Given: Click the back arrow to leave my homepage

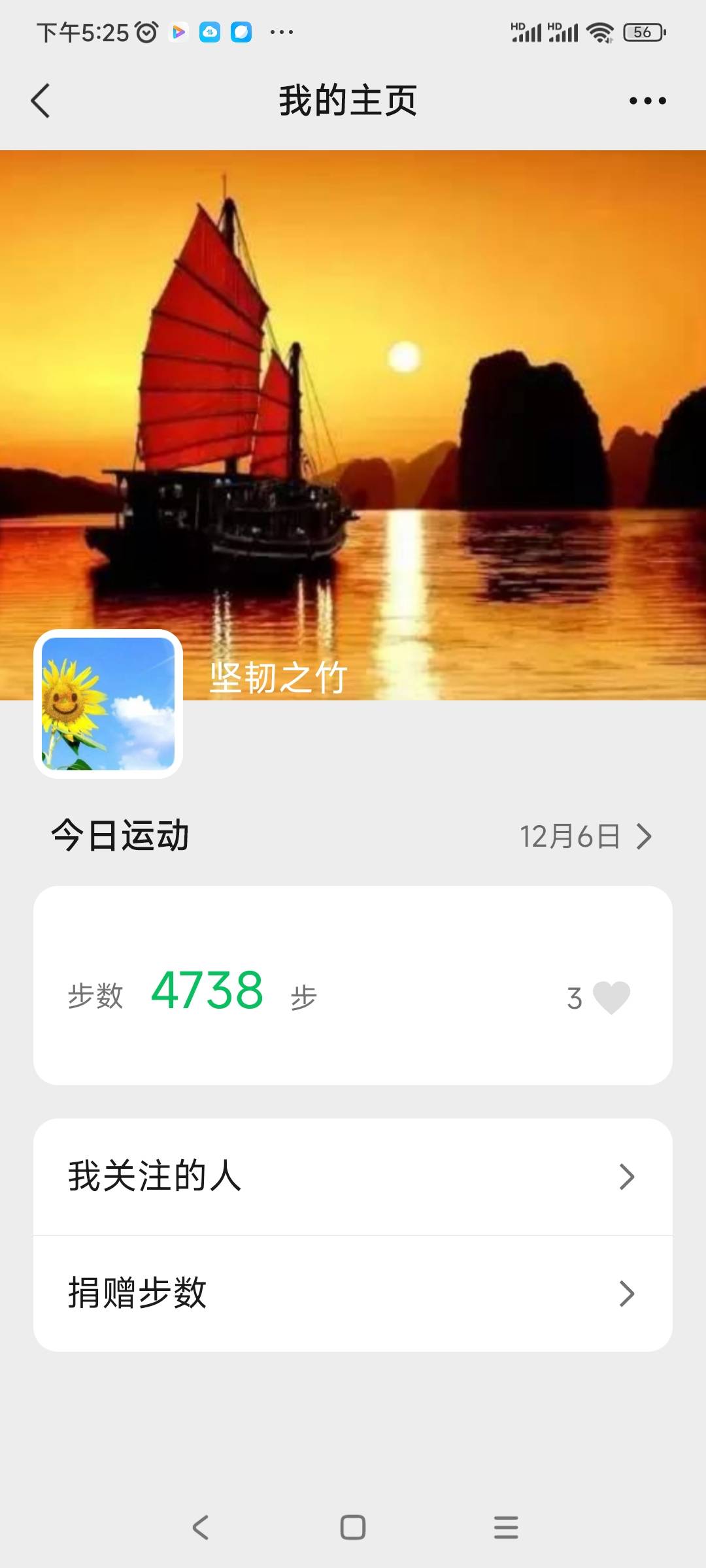Looking at the screenshot, I should coord(41,99).
